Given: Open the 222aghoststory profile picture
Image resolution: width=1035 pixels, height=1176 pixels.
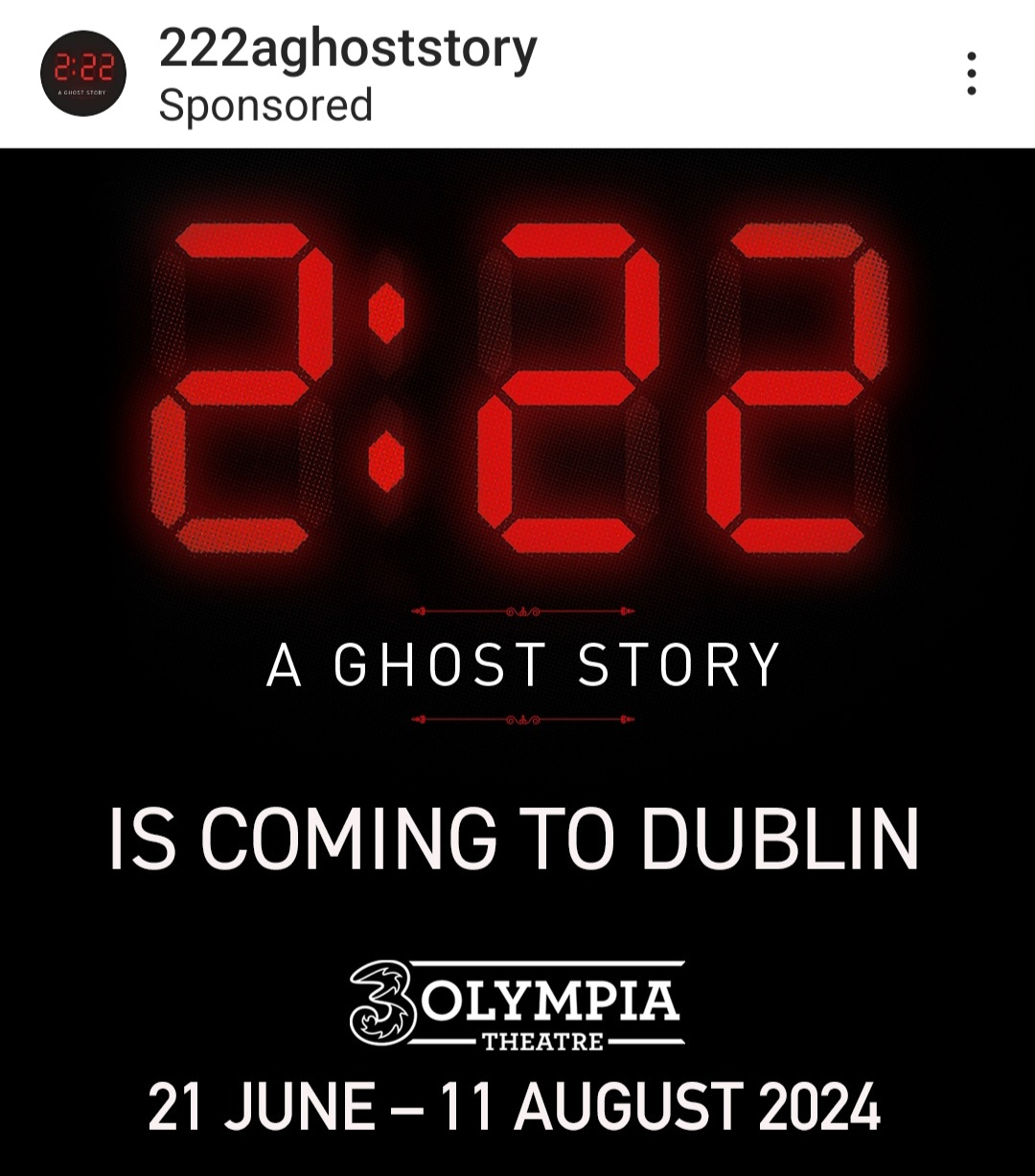Looking at the screenshot, I should (83, 74).
